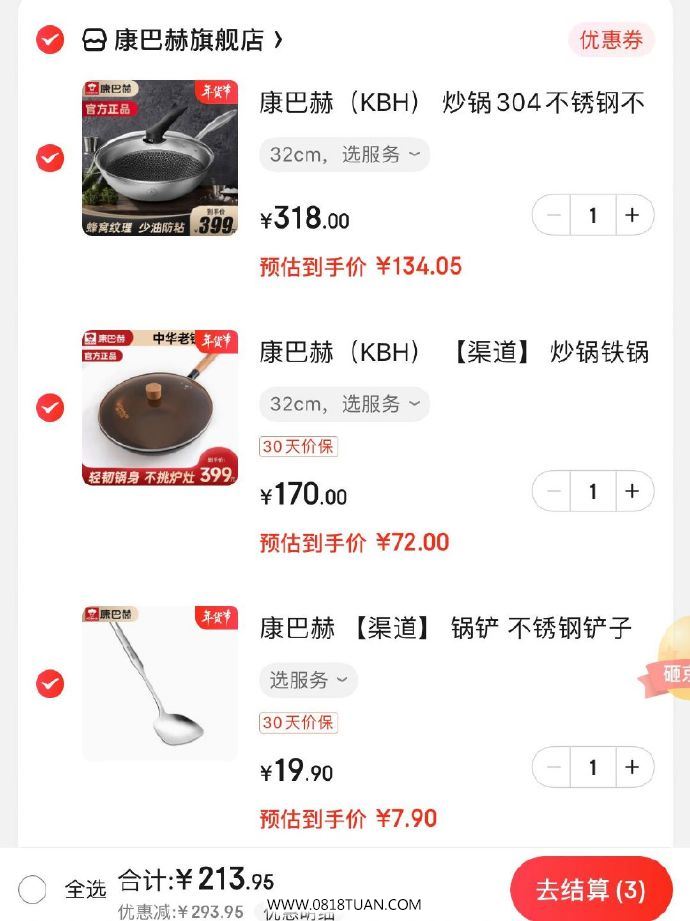Increase quantity of the ¥318 wok

(x=632, y=215)
